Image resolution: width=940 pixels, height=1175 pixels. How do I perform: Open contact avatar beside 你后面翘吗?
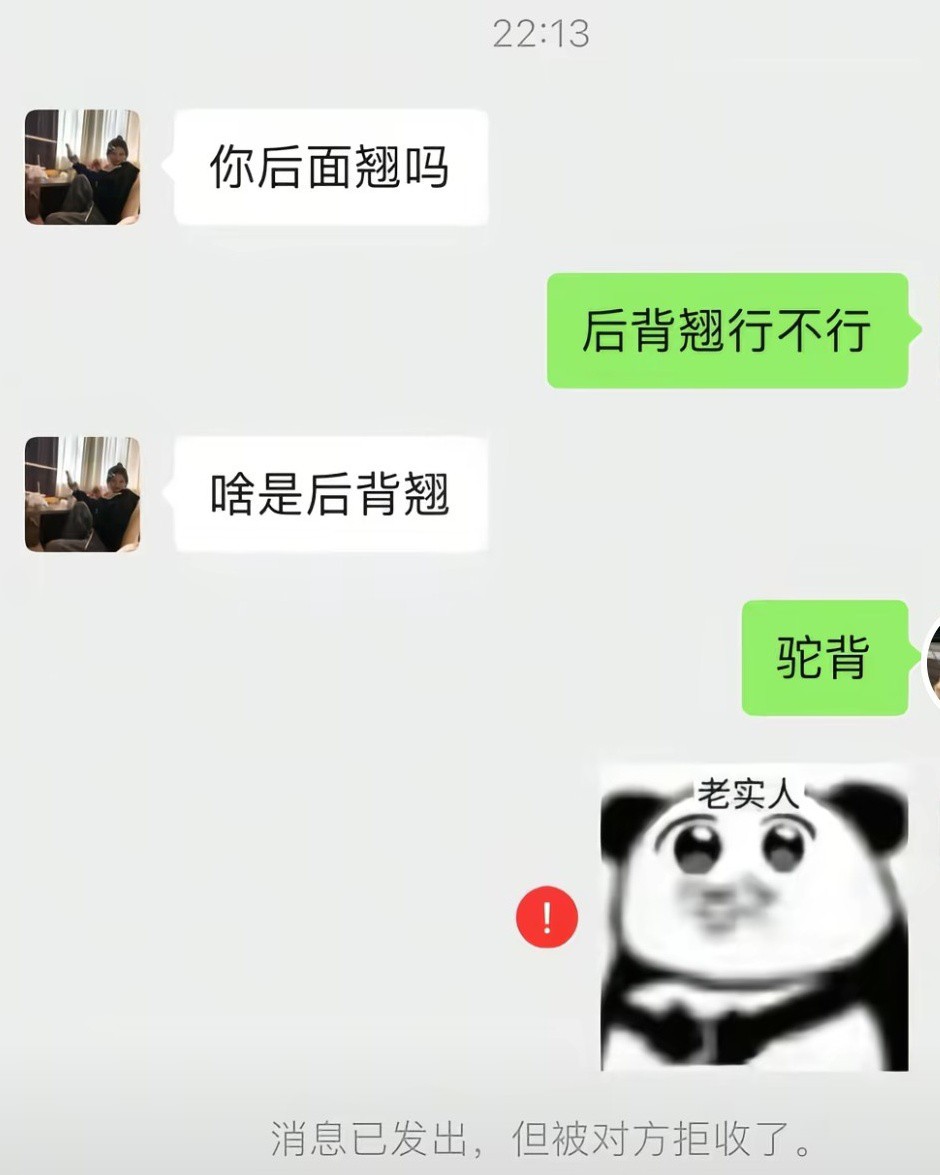[82, 167]
